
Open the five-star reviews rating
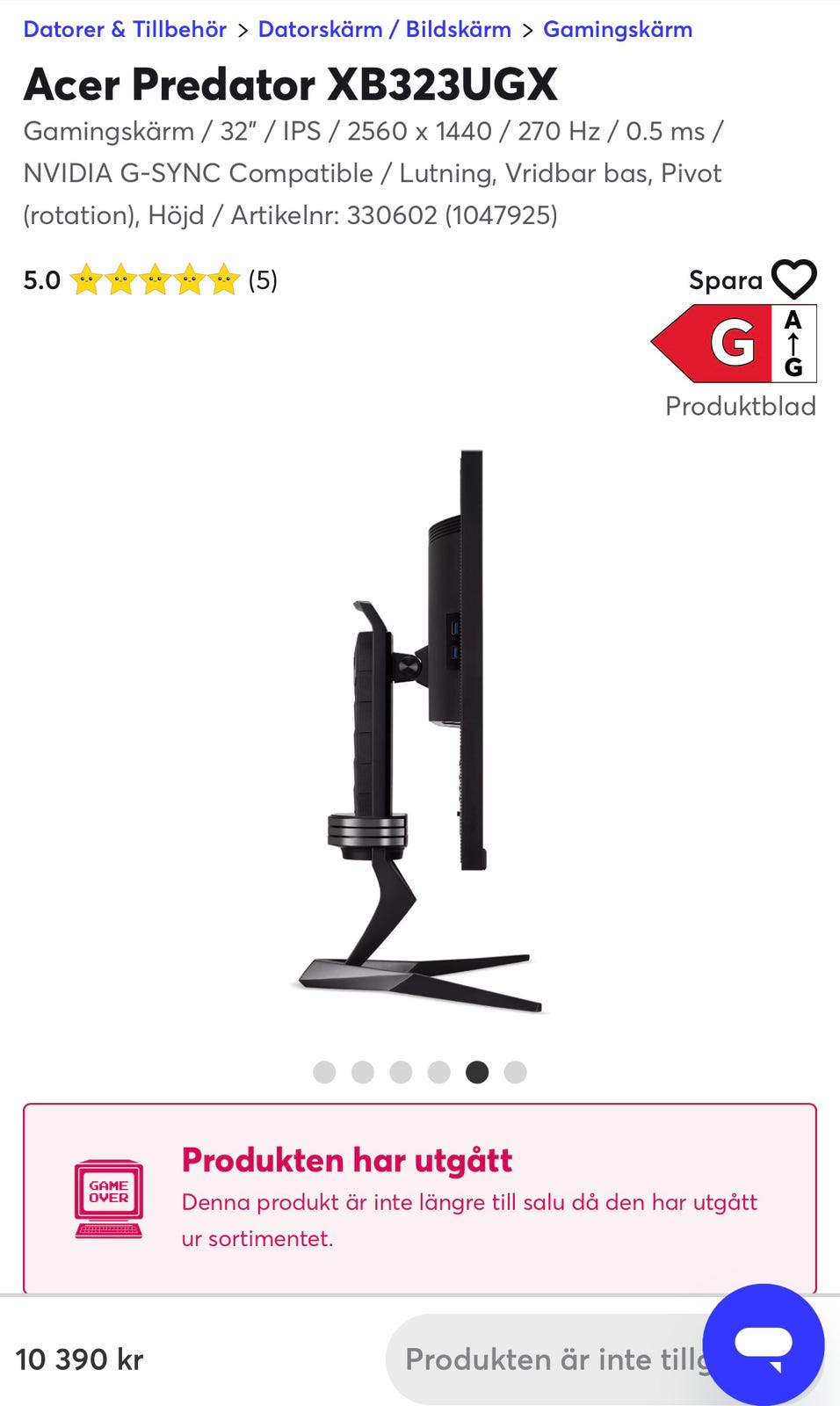tap(155, 280)
